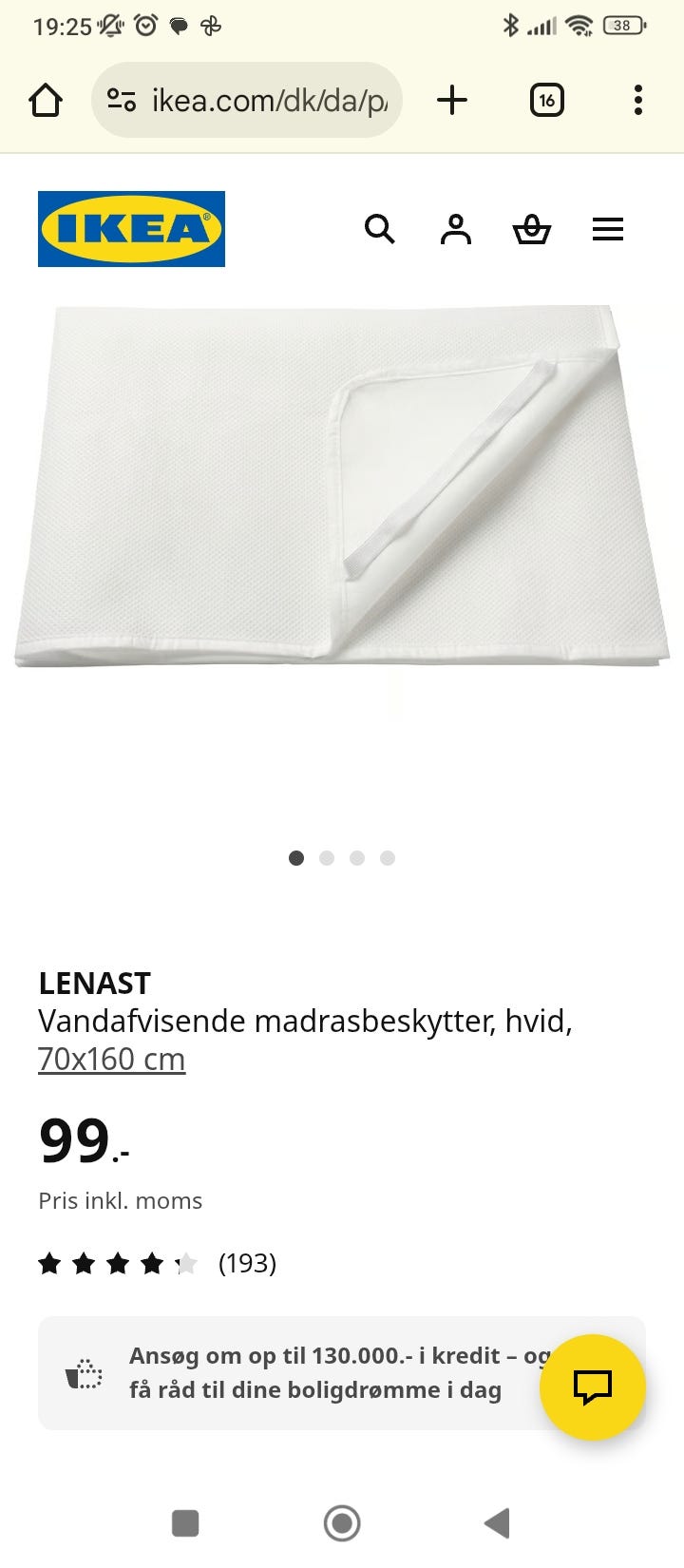Start a chat with IKEA support
The width and height of the screenshot is (684, 1568).
[x=593, y=1387]
